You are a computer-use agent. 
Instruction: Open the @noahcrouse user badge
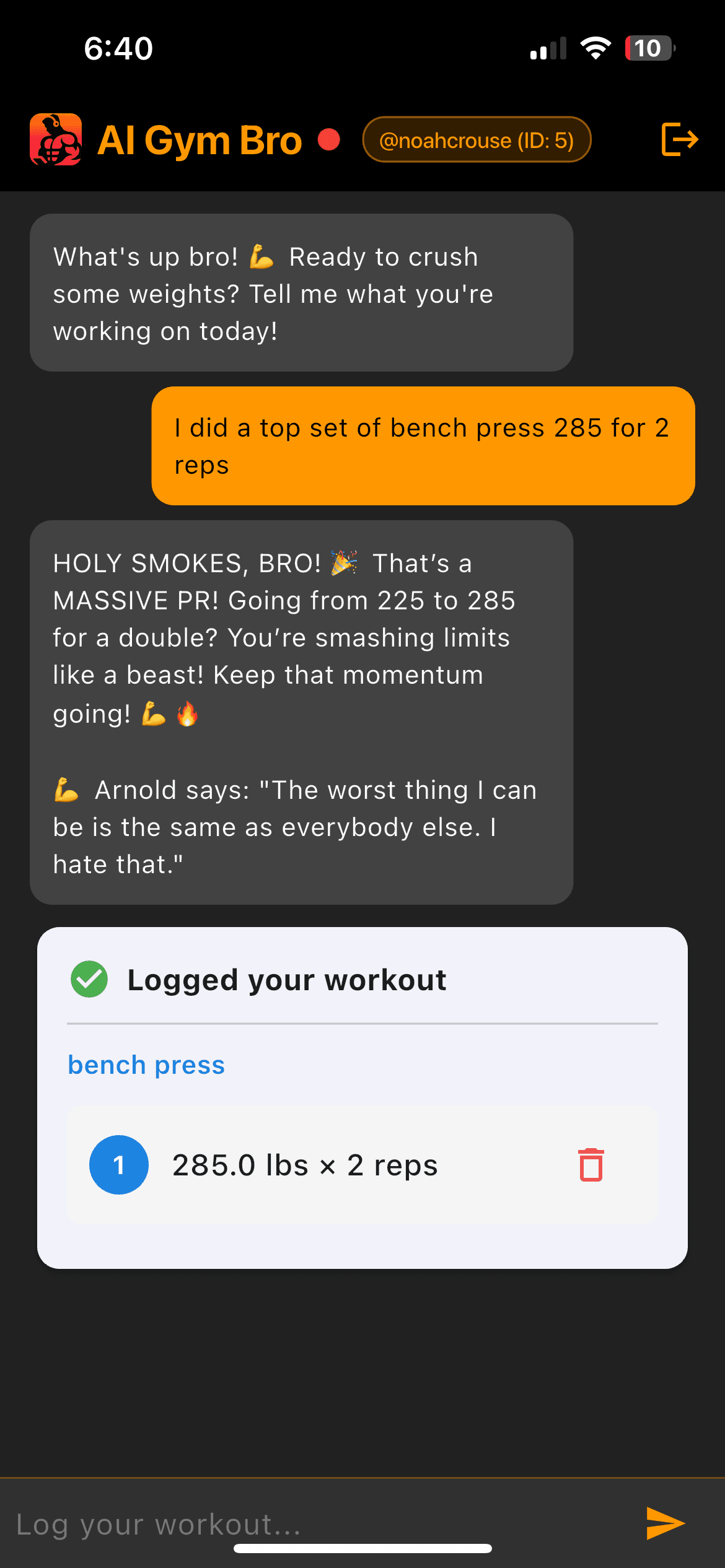477,140
